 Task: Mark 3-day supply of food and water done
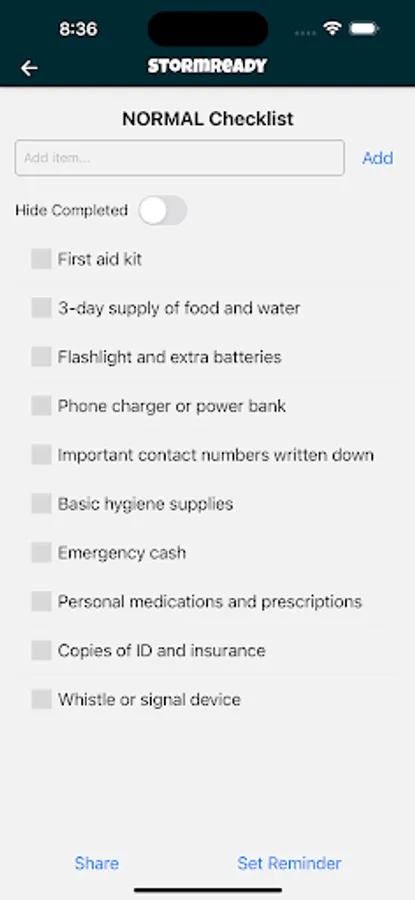coord(41,308)
